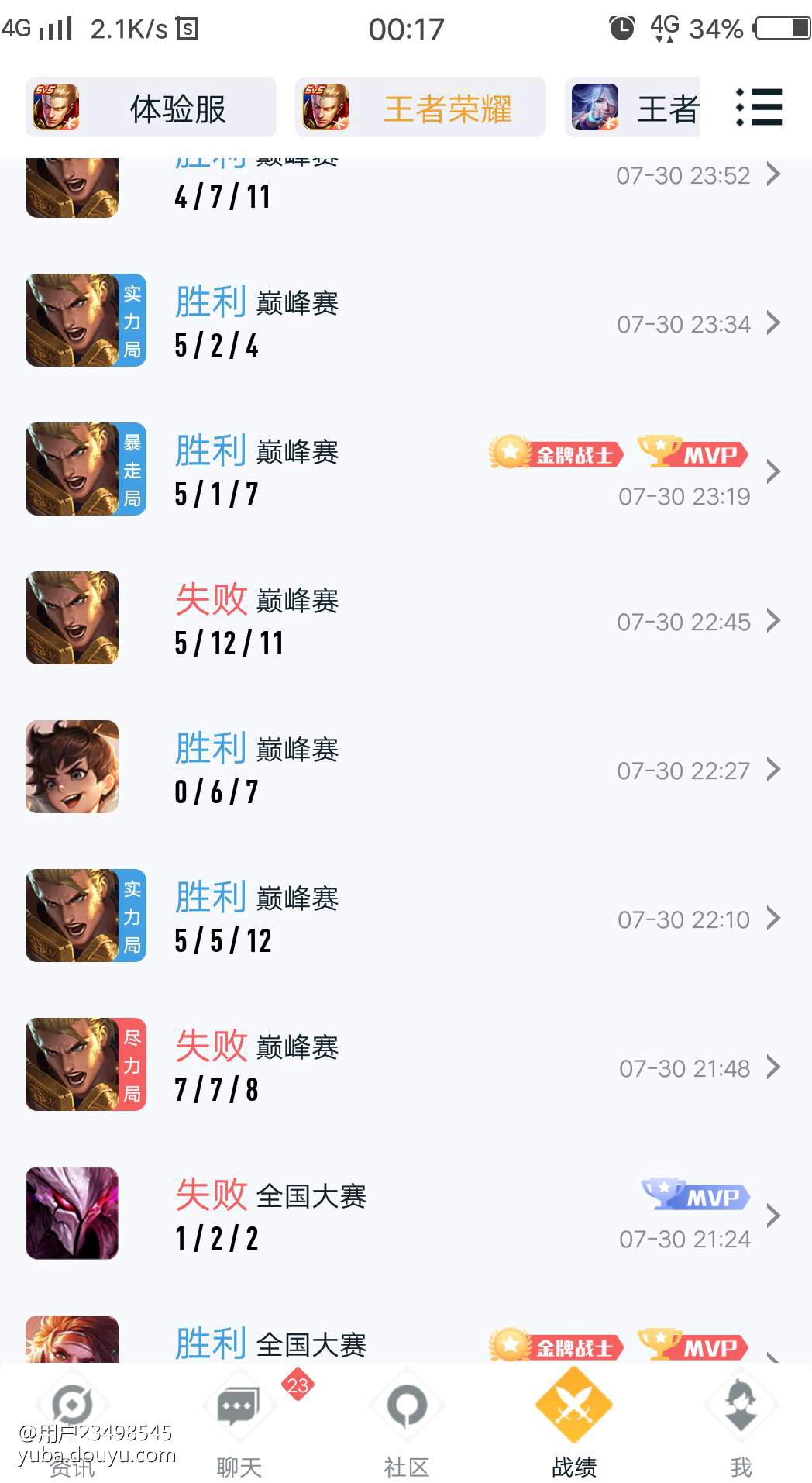812x1483 pixels.
Task: Open the match from 07-30 22:10
Action: (403, 917)
